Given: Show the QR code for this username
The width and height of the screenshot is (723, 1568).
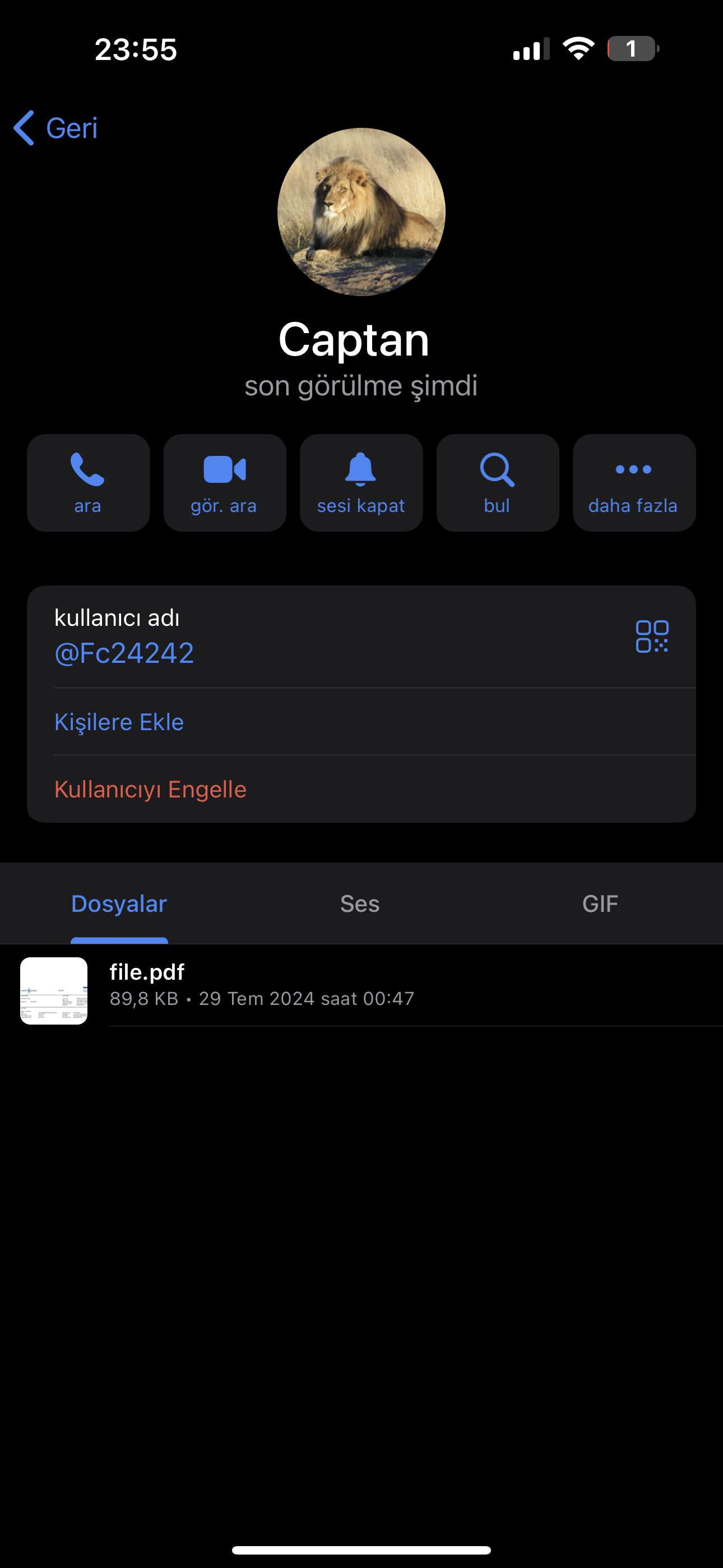Looking at the screenshot, I should point(652,637).
